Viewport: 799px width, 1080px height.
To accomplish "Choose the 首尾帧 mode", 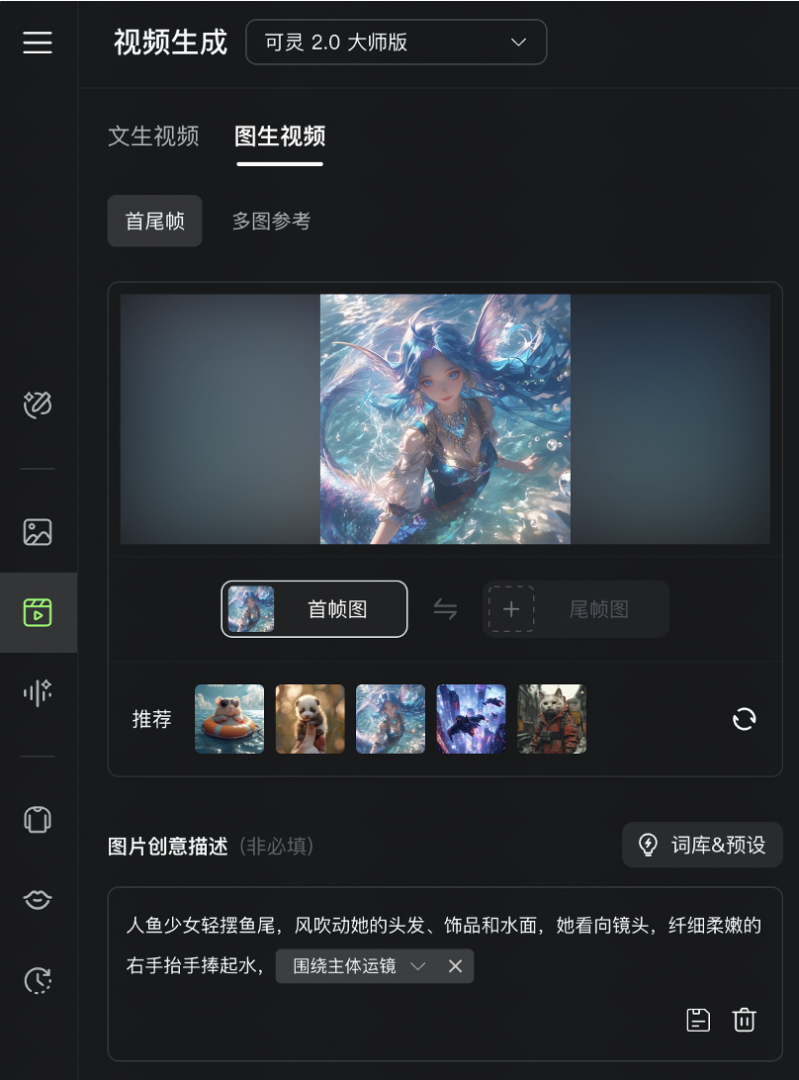I will click(155, 221).
